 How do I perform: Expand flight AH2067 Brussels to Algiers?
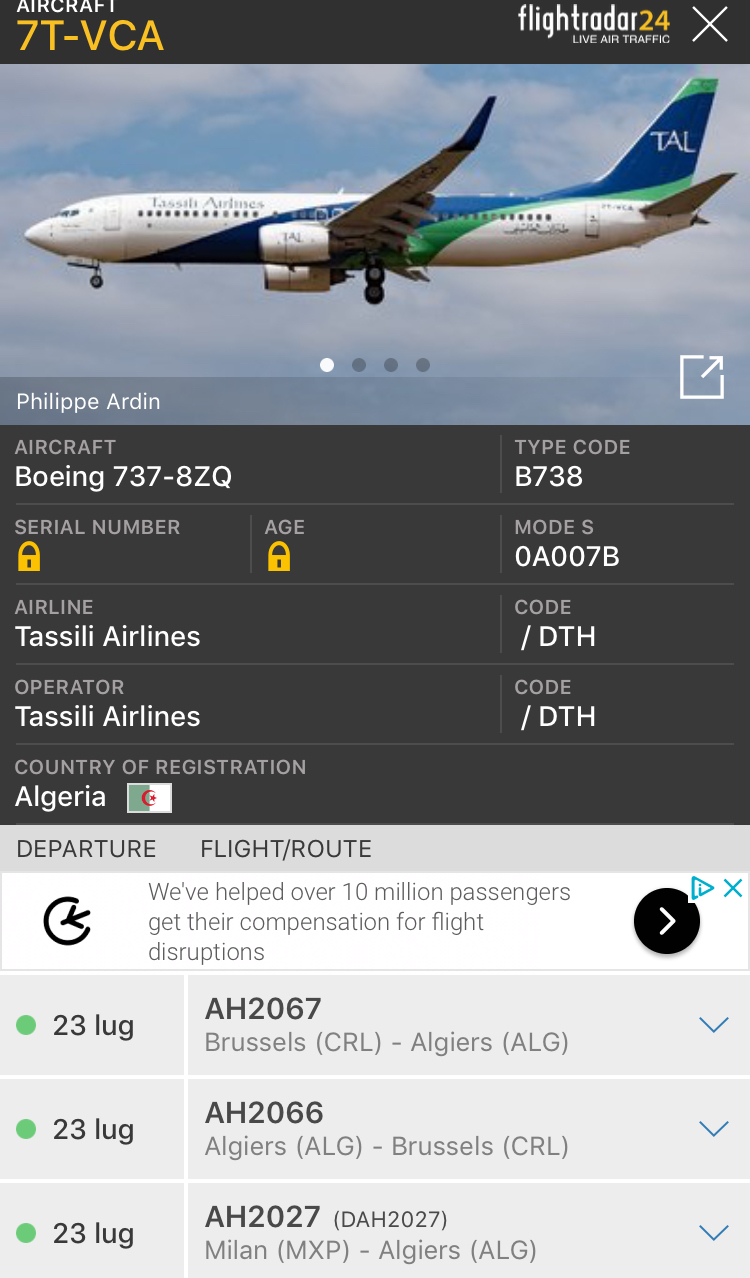[x=713, y=1025]
